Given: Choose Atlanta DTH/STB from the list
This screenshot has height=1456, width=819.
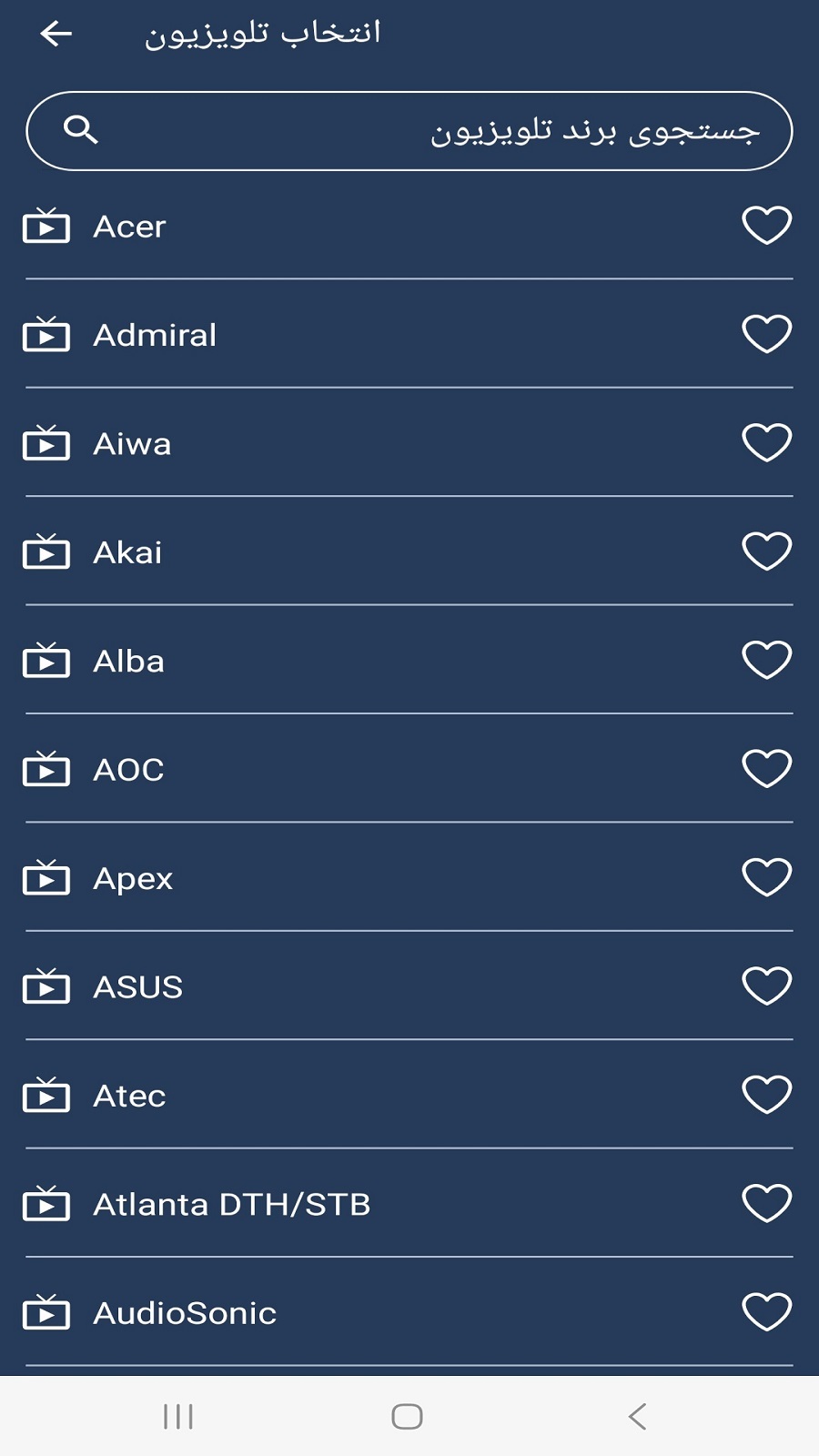Looking at the screenshot, I should pos(232,1205).
